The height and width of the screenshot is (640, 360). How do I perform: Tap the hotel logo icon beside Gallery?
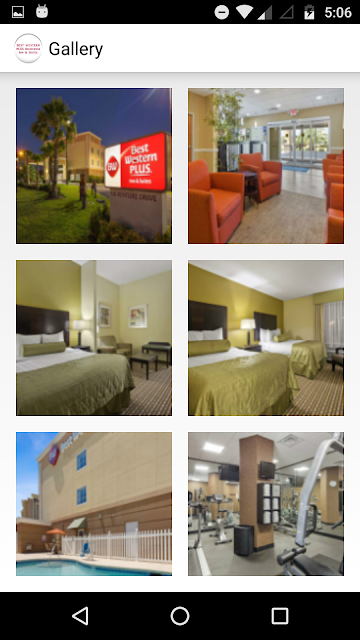click(x=28, y=48)
